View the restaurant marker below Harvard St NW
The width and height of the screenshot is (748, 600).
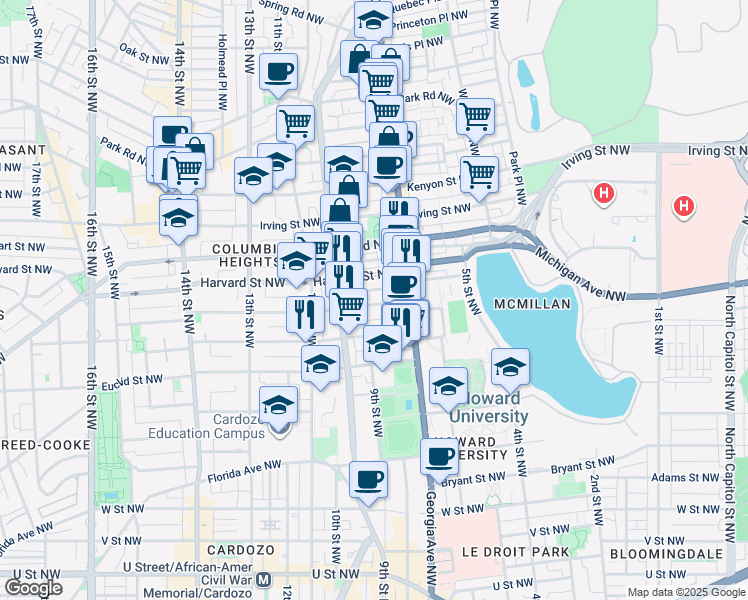305,313
